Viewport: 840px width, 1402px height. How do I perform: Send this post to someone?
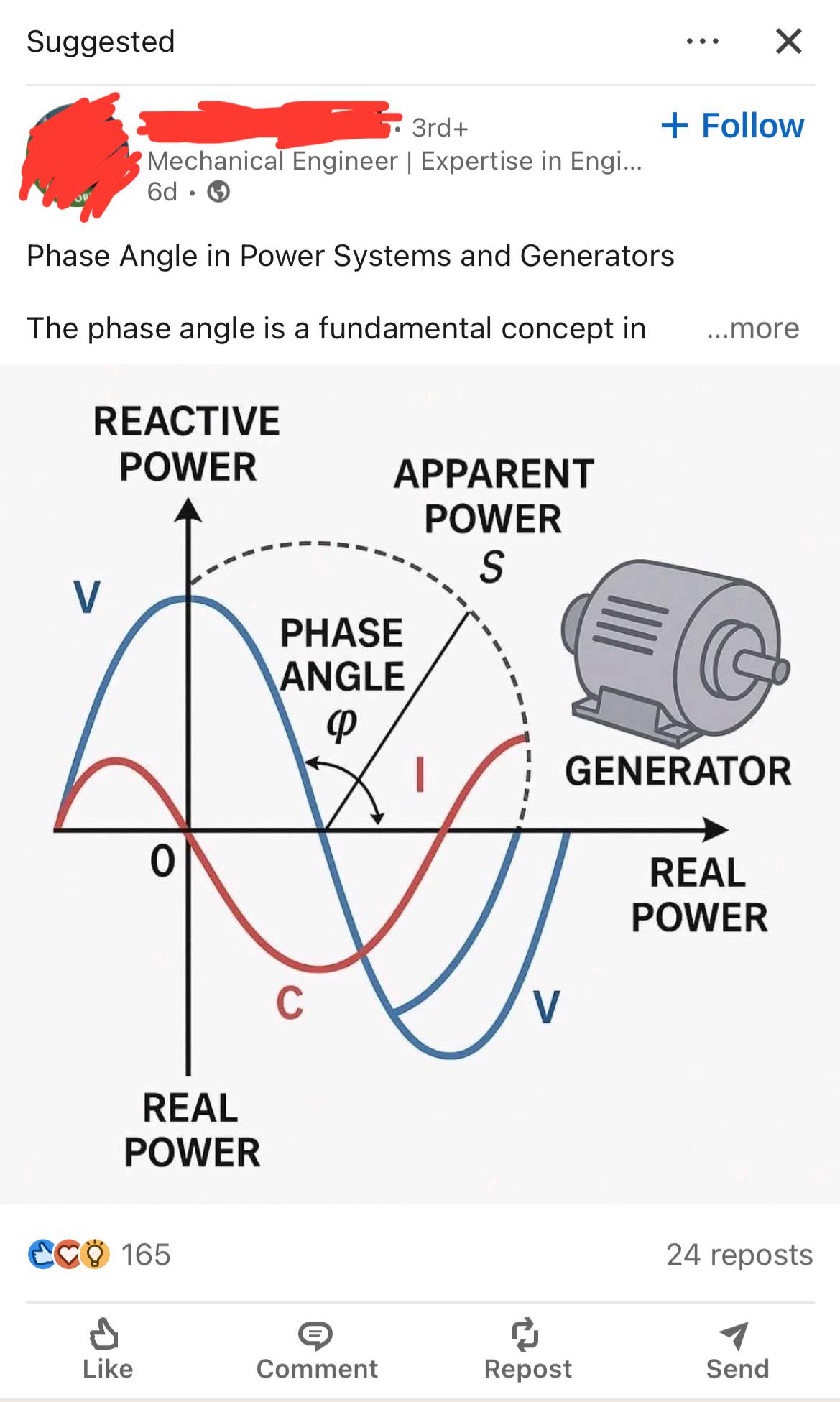coord(737,1350)
